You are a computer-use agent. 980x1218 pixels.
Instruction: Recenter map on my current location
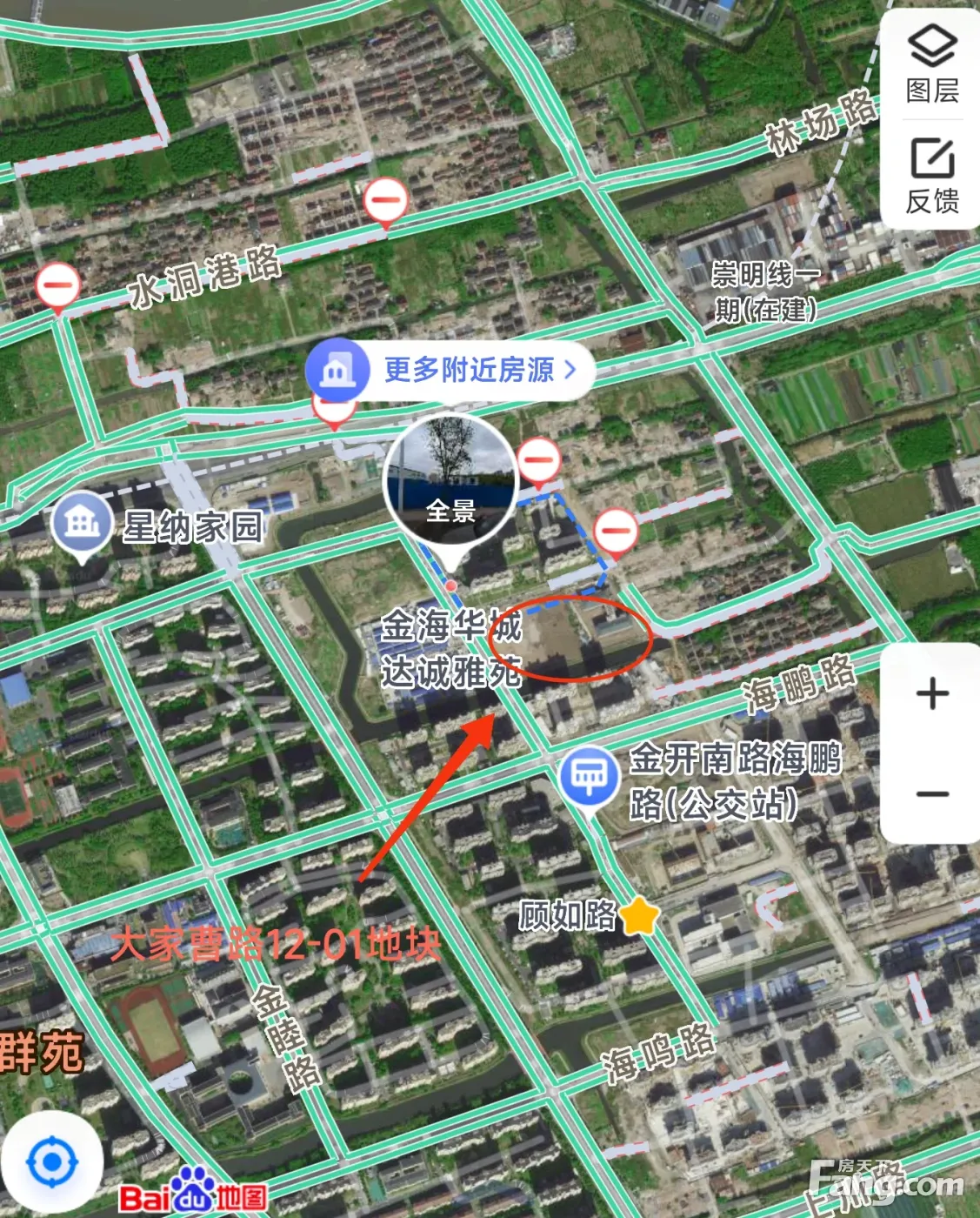(x=51, y=1161)
